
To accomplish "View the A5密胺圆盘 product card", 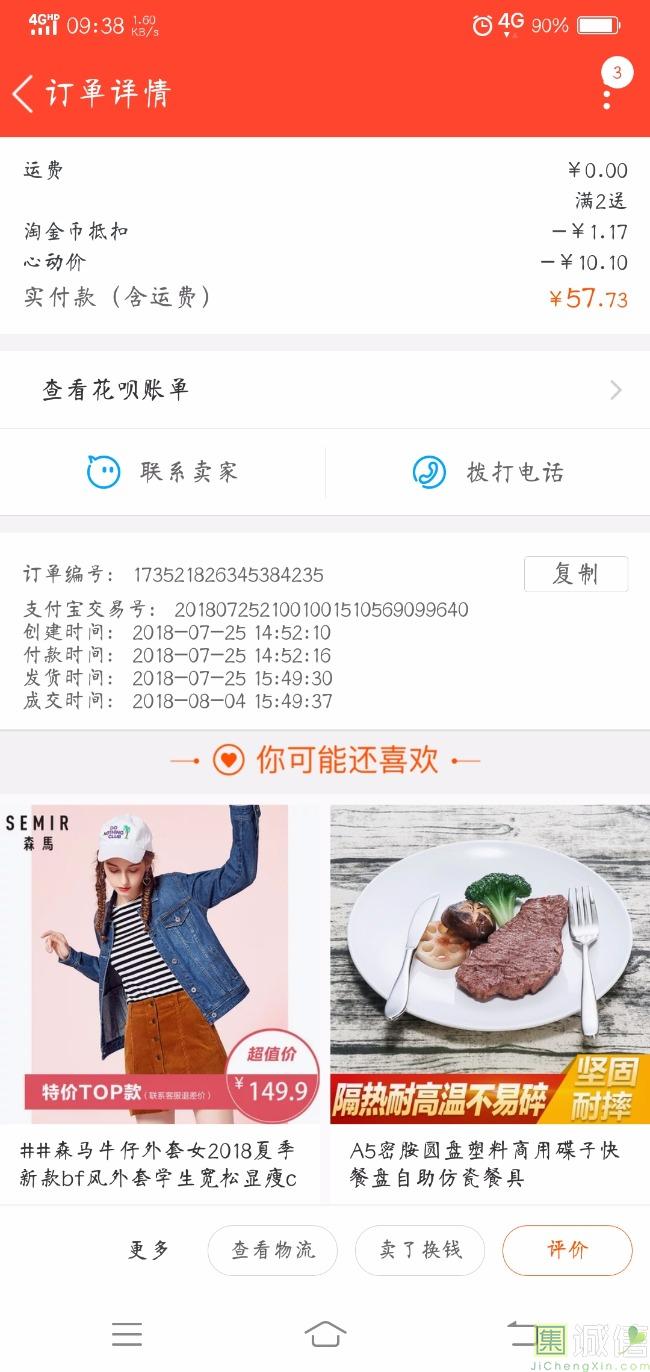I will point(490,1000).
